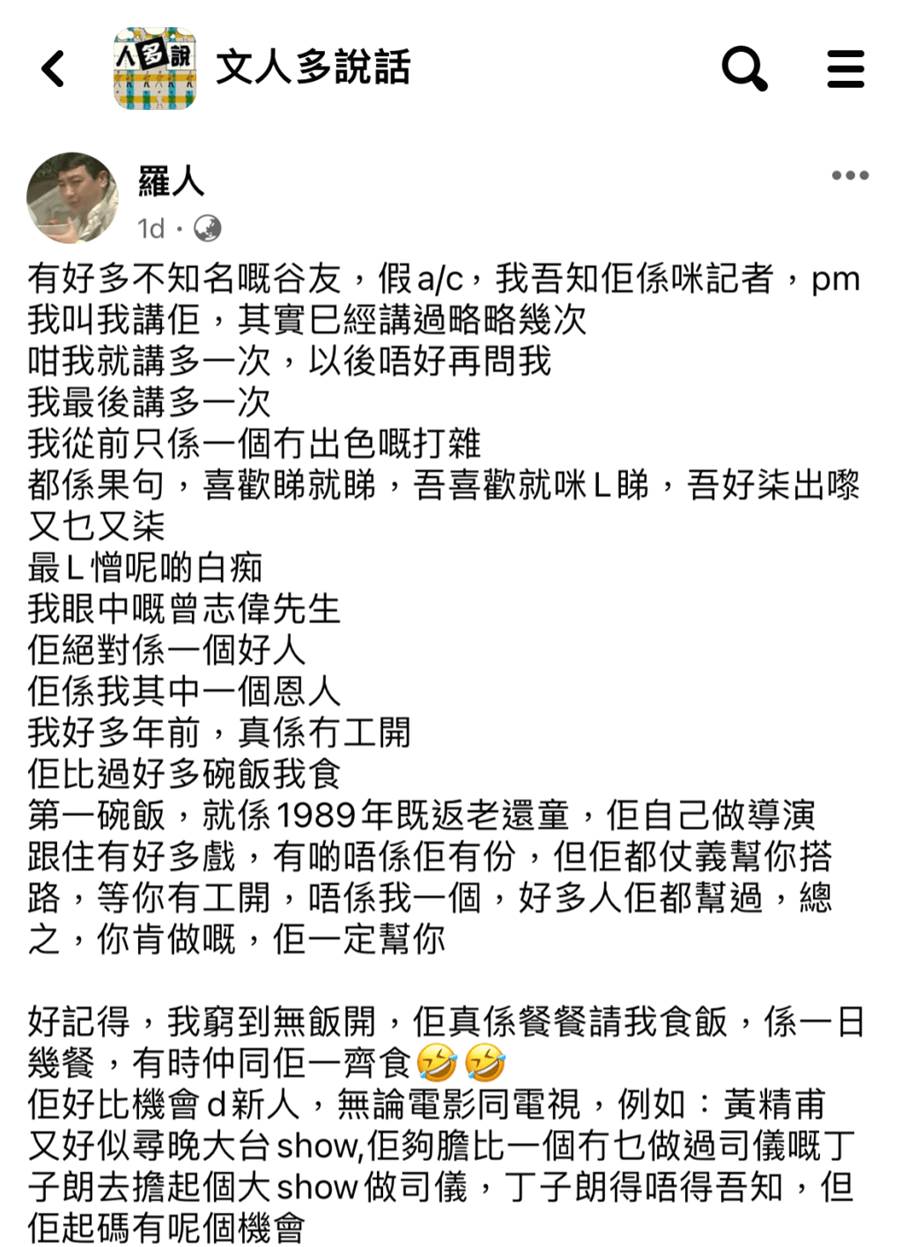Search within the group
The width and height of the screenshot is (900, 1247).
point(744,68)
